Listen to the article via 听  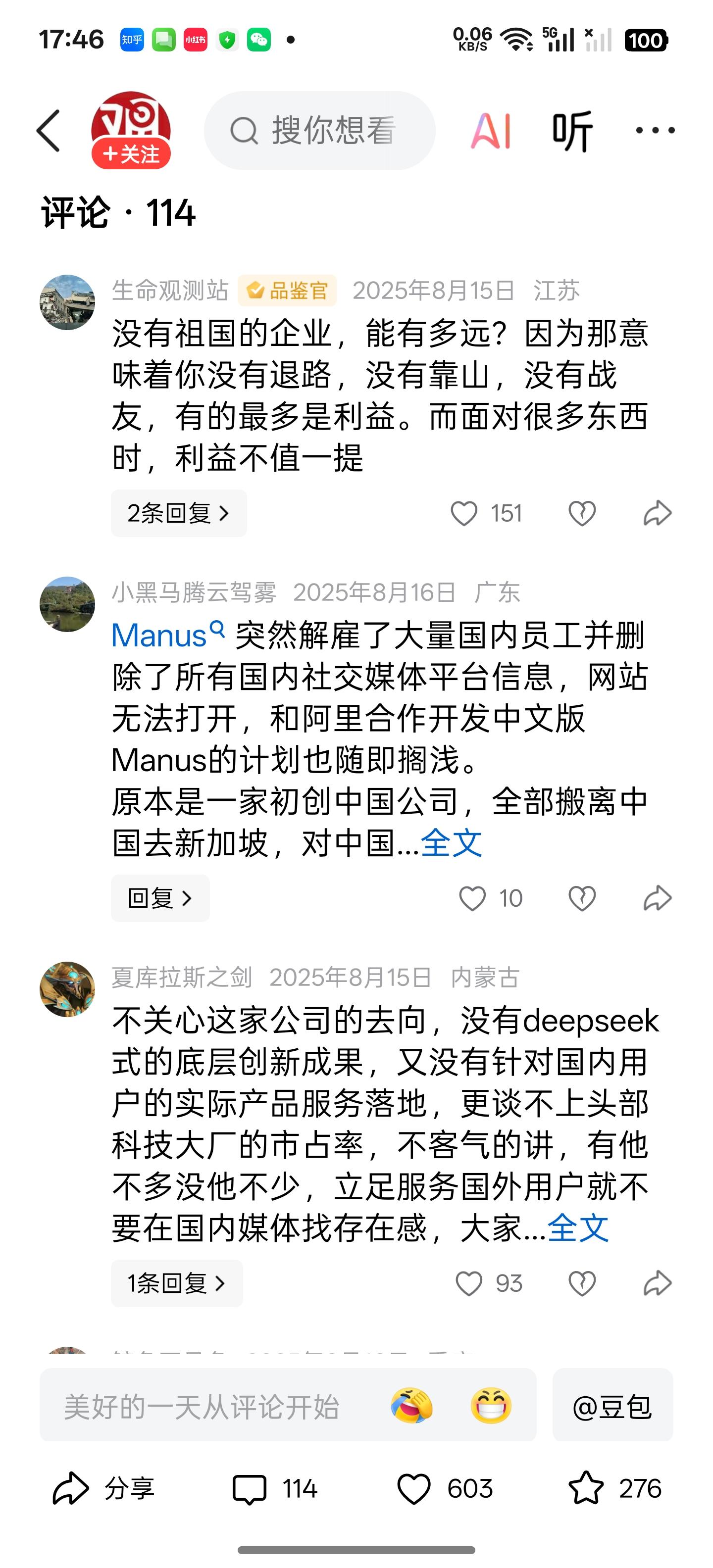point(572,130)
